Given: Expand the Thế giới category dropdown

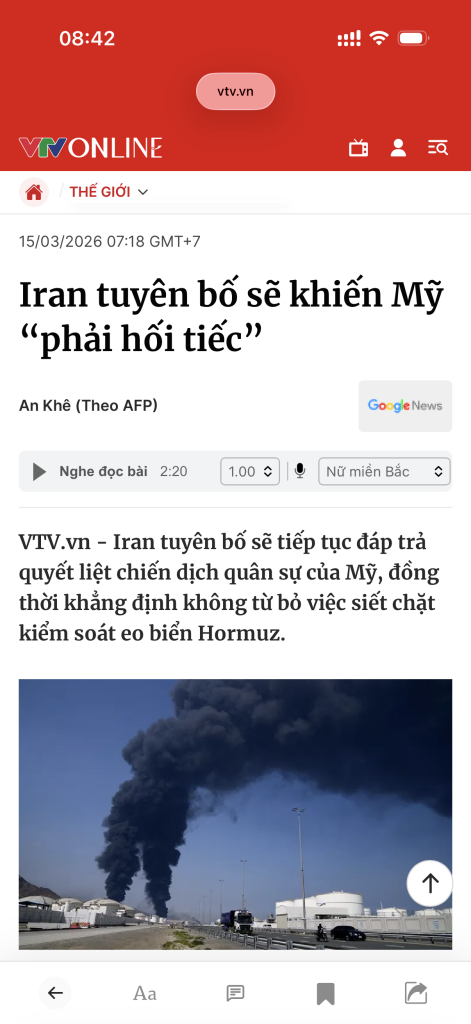Looking at the screenshot, I should point(109,192).
